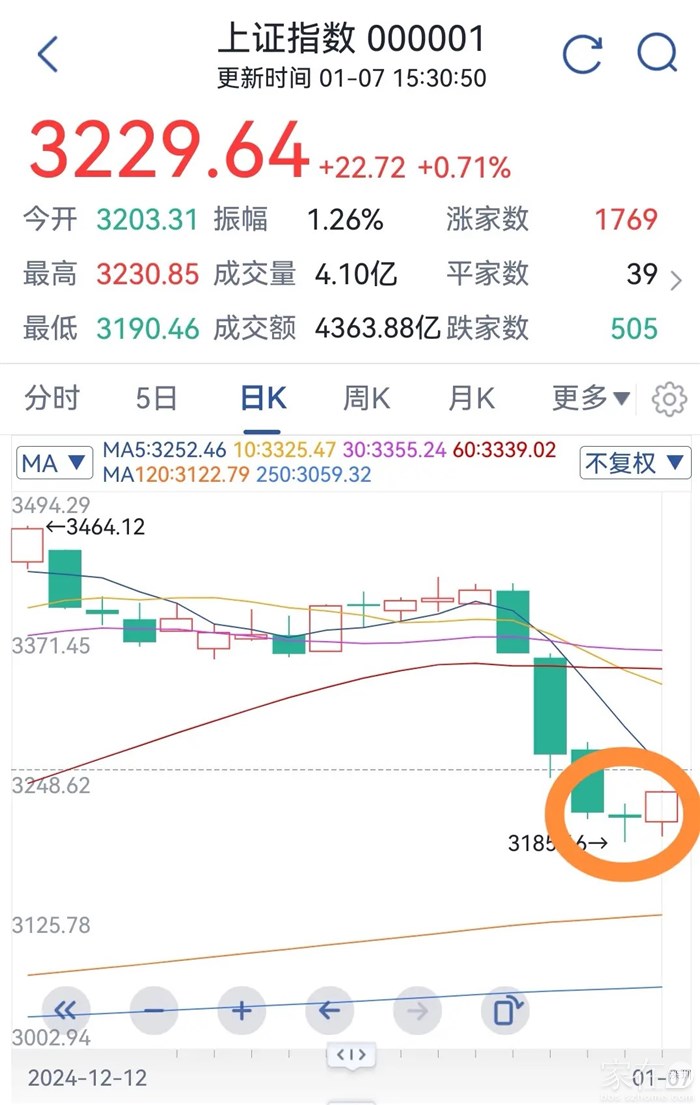Image resolution: width=700 pixels, height=1105 pixels.
Task: Open the MA indicator dropdown
Action: pos(55,464)
